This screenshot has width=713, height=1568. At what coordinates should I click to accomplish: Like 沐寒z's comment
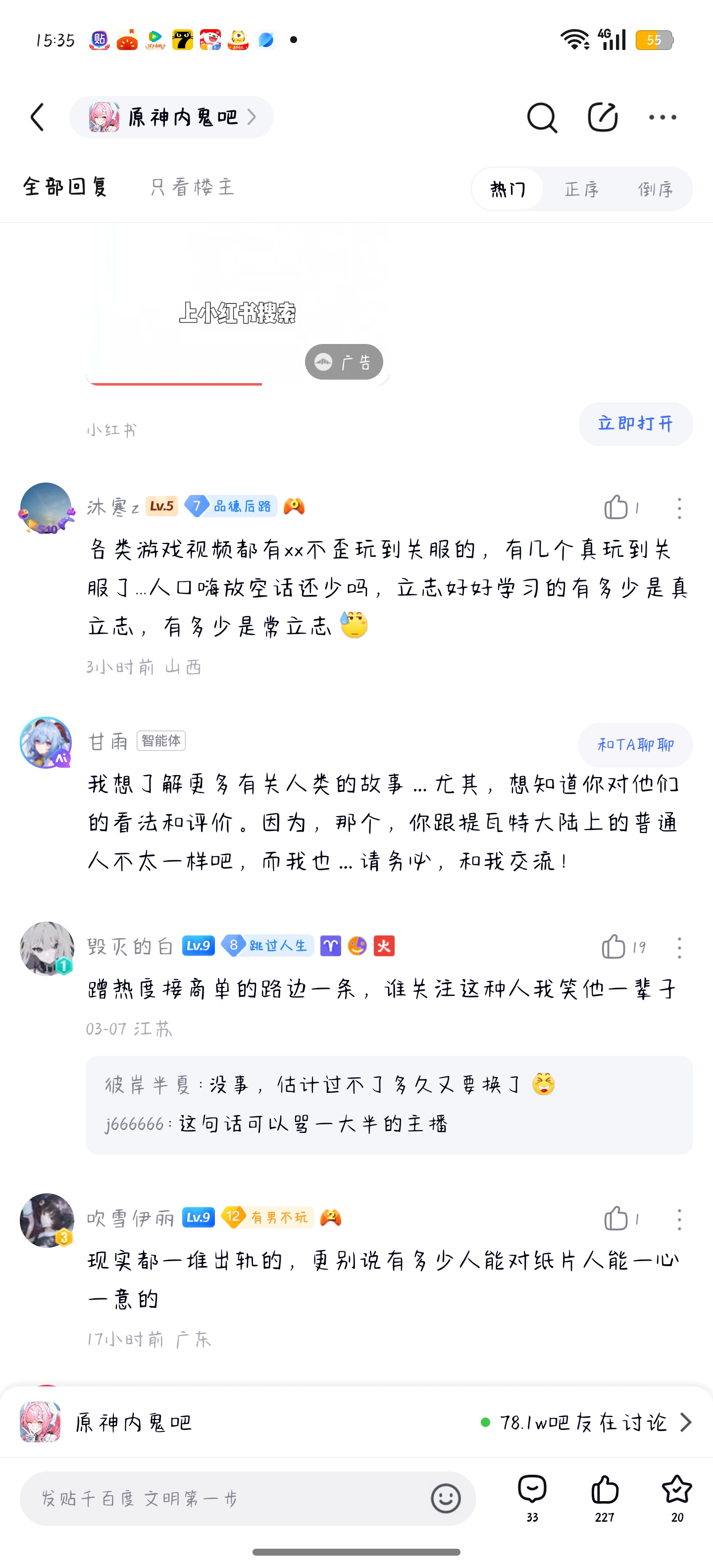pos(616,507)
